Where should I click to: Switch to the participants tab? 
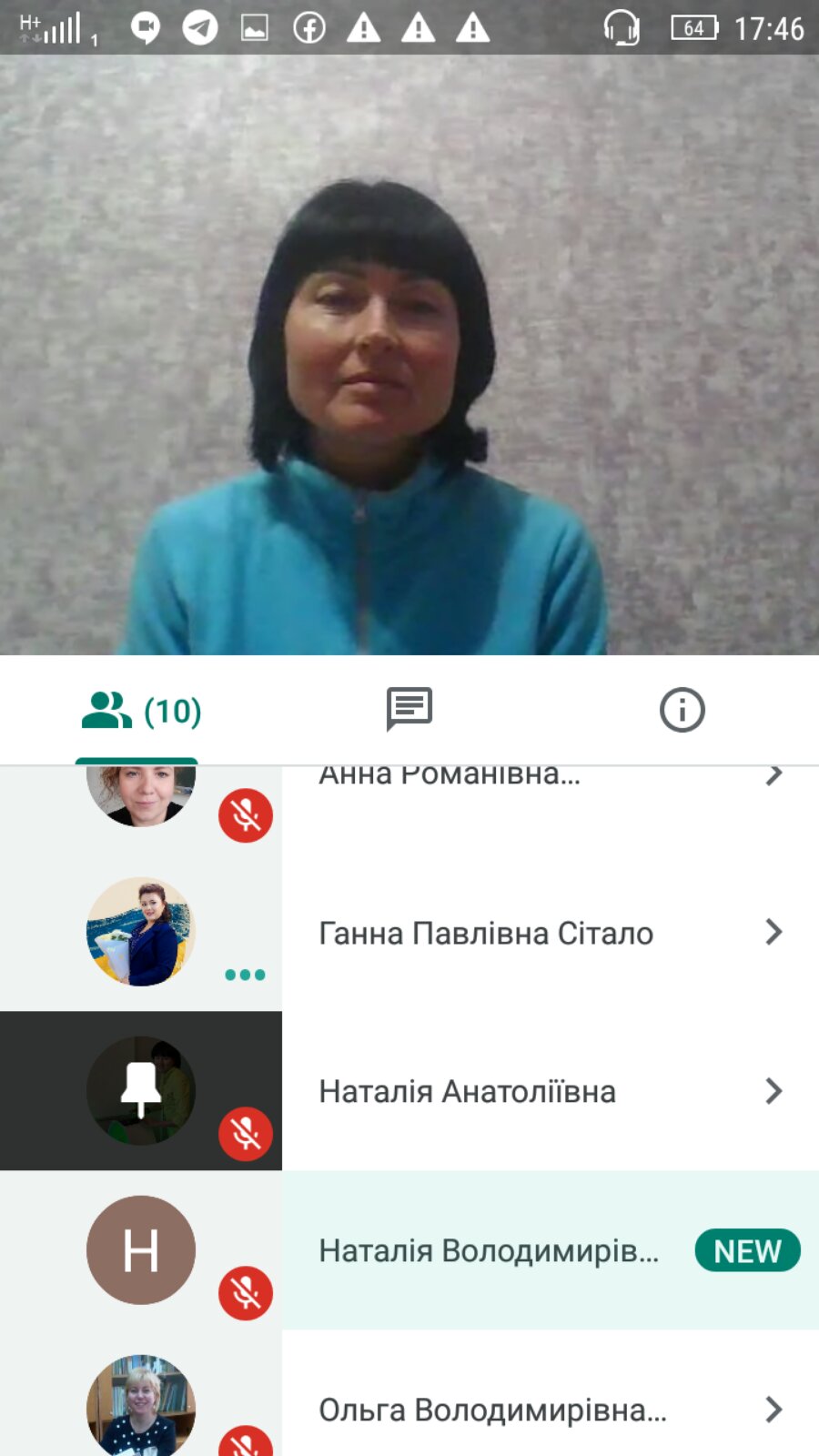pyautogui.click(x=141, y=711)
